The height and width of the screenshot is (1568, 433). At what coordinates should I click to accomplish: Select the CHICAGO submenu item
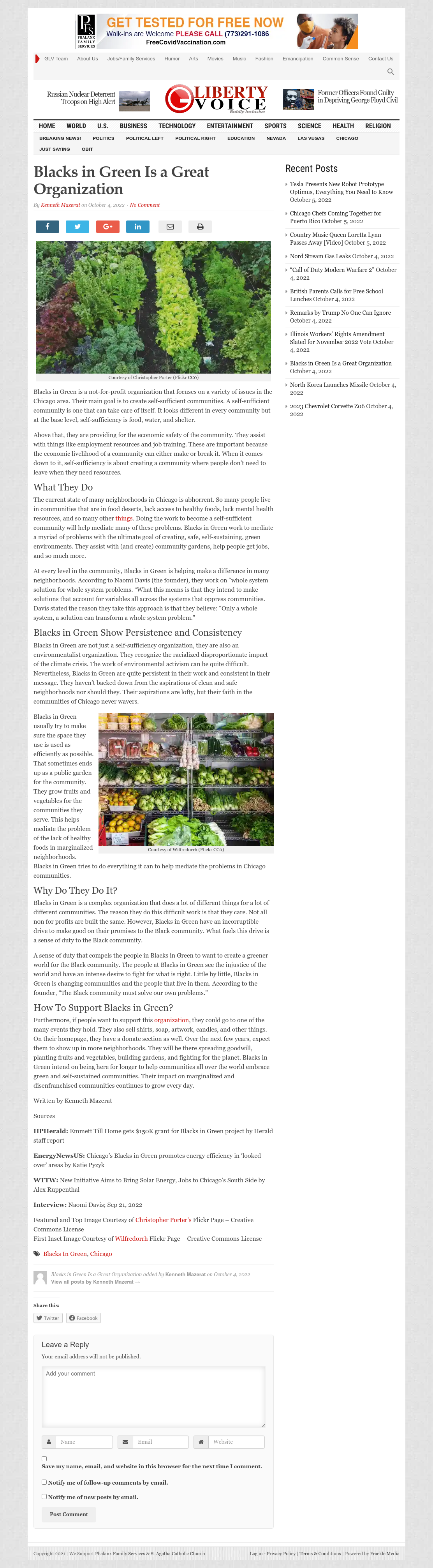click(347, 138)
